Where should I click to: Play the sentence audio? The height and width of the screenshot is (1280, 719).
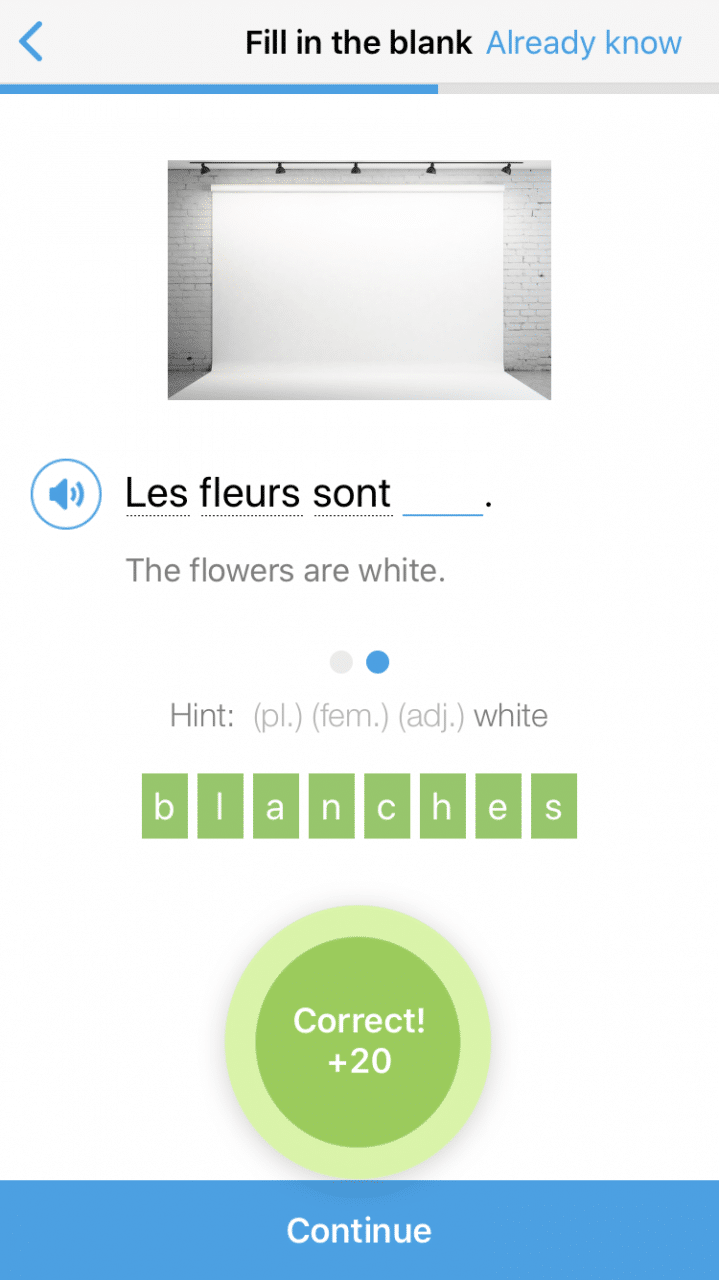click(x=66, y=494)
